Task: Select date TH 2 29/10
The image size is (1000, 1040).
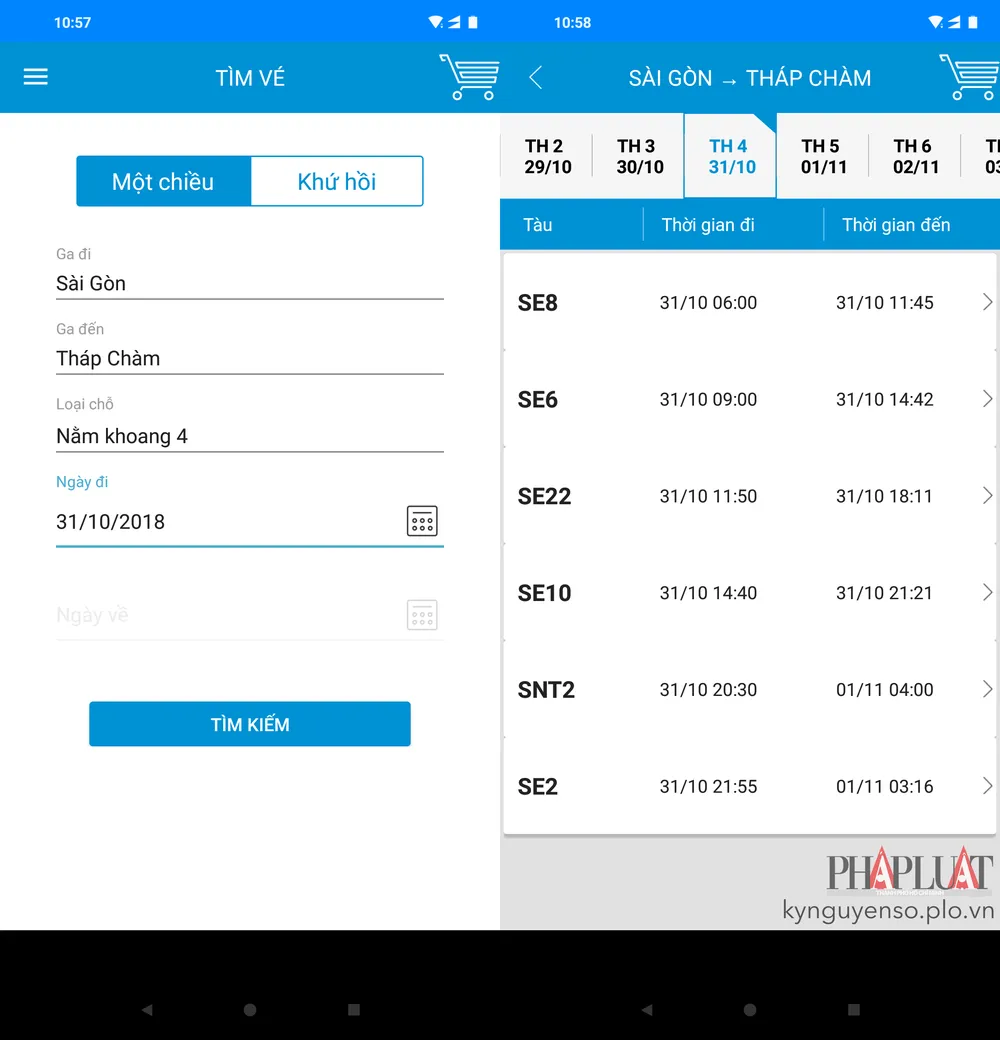Action: pos(547,157)
